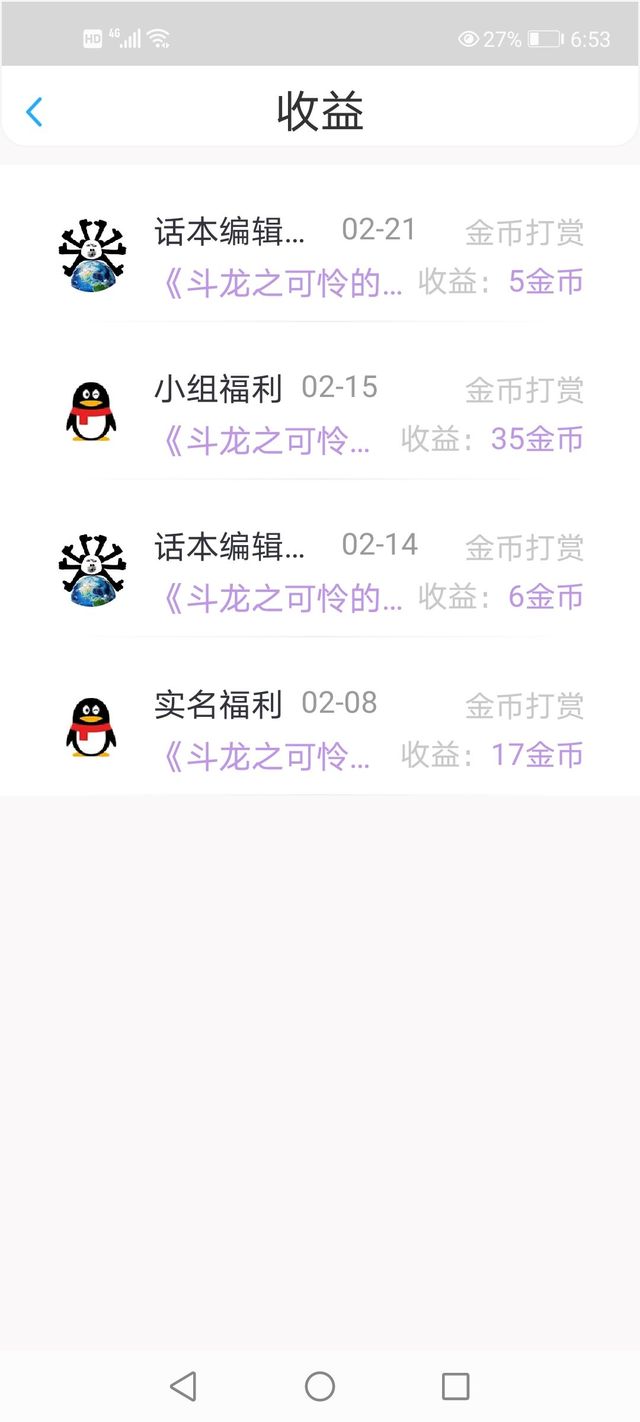Open the 实名福利 entry from 02-08
The height and width of the screenshot is (1422, 640).
click(320, 728)
